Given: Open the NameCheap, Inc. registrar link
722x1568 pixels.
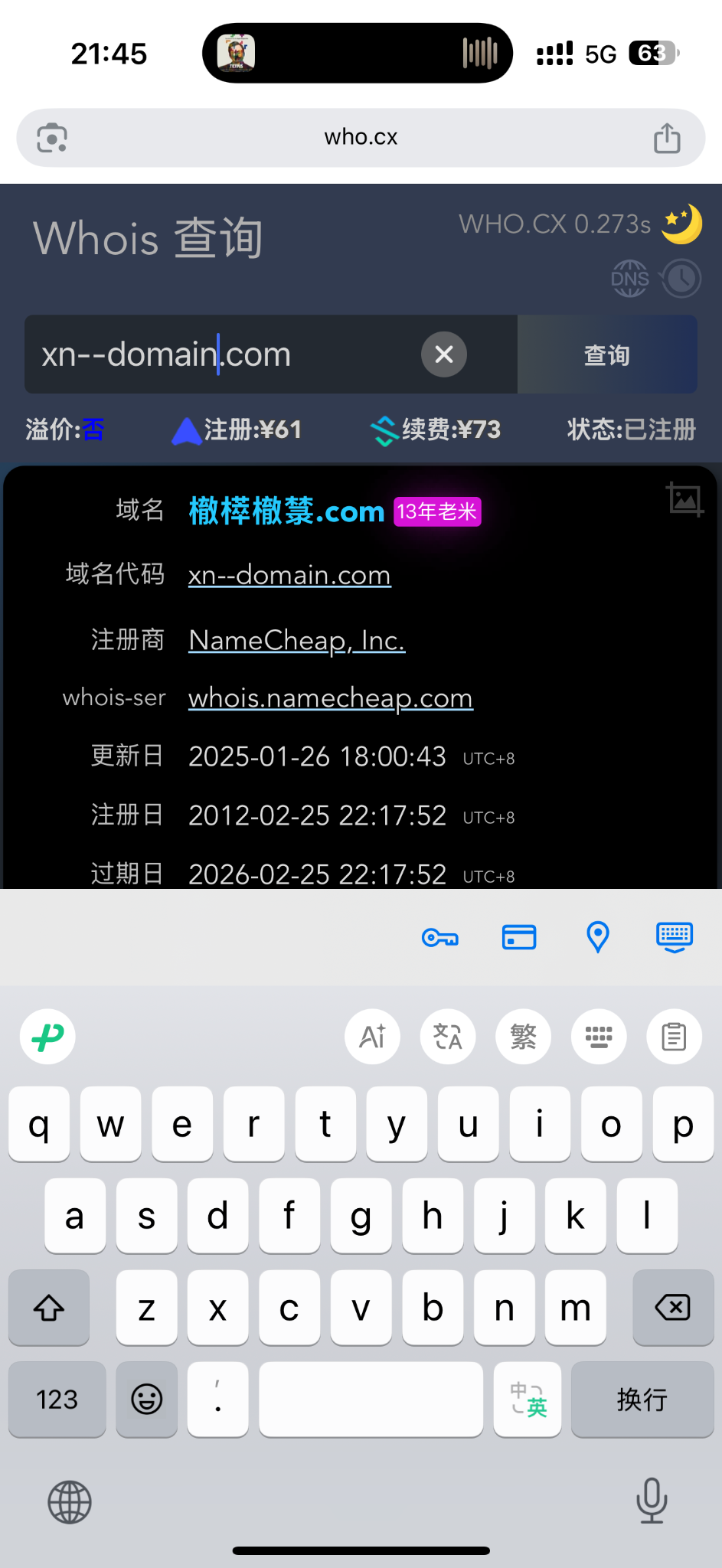Looking at the screenshot, I should coord(296,640).
